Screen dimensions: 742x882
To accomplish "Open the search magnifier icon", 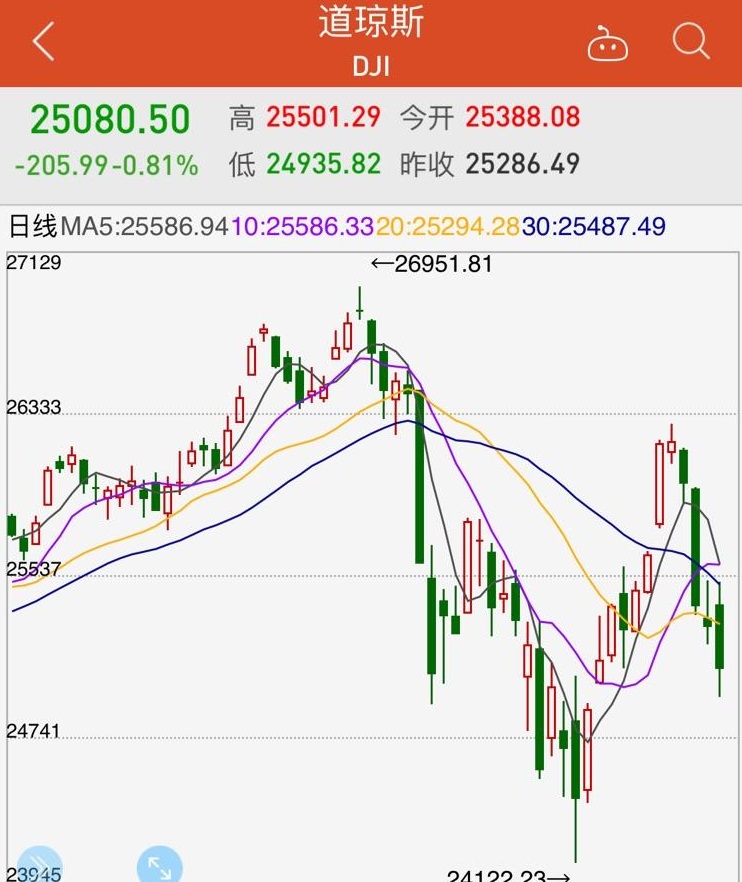I will point(691,42).
